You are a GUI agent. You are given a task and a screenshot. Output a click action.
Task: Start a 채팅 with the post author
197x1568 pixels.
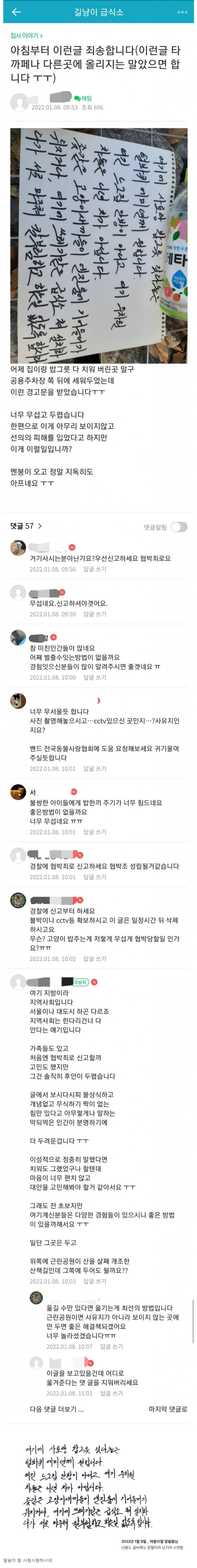[x=83, y=98]
